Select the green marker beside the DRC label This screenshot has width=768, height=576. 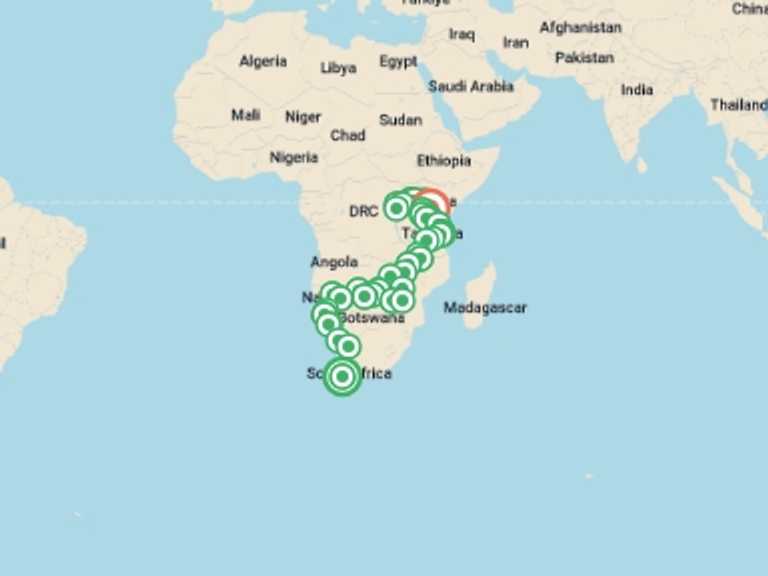(x=397, y=208)
